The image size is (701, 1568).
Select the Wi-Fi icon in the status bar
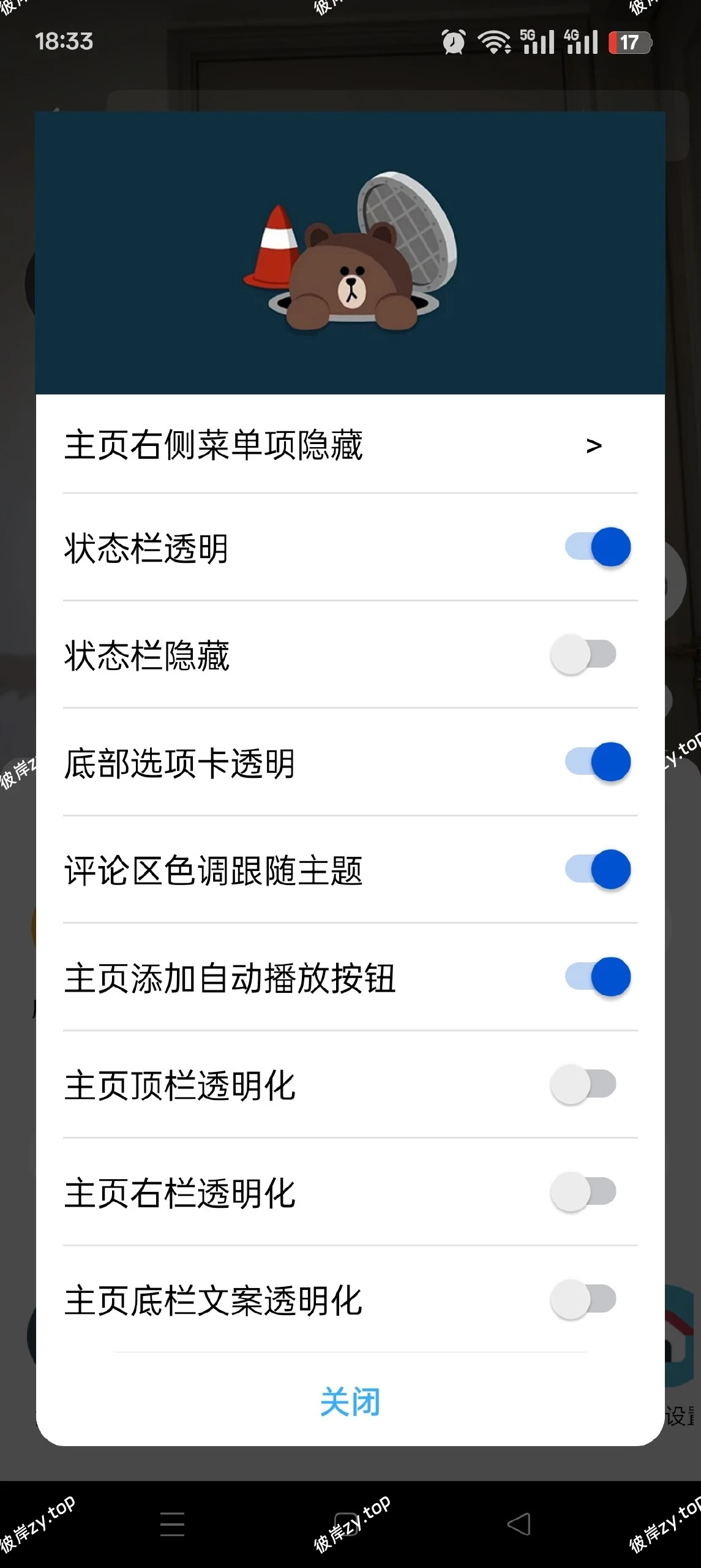(493, 41)
